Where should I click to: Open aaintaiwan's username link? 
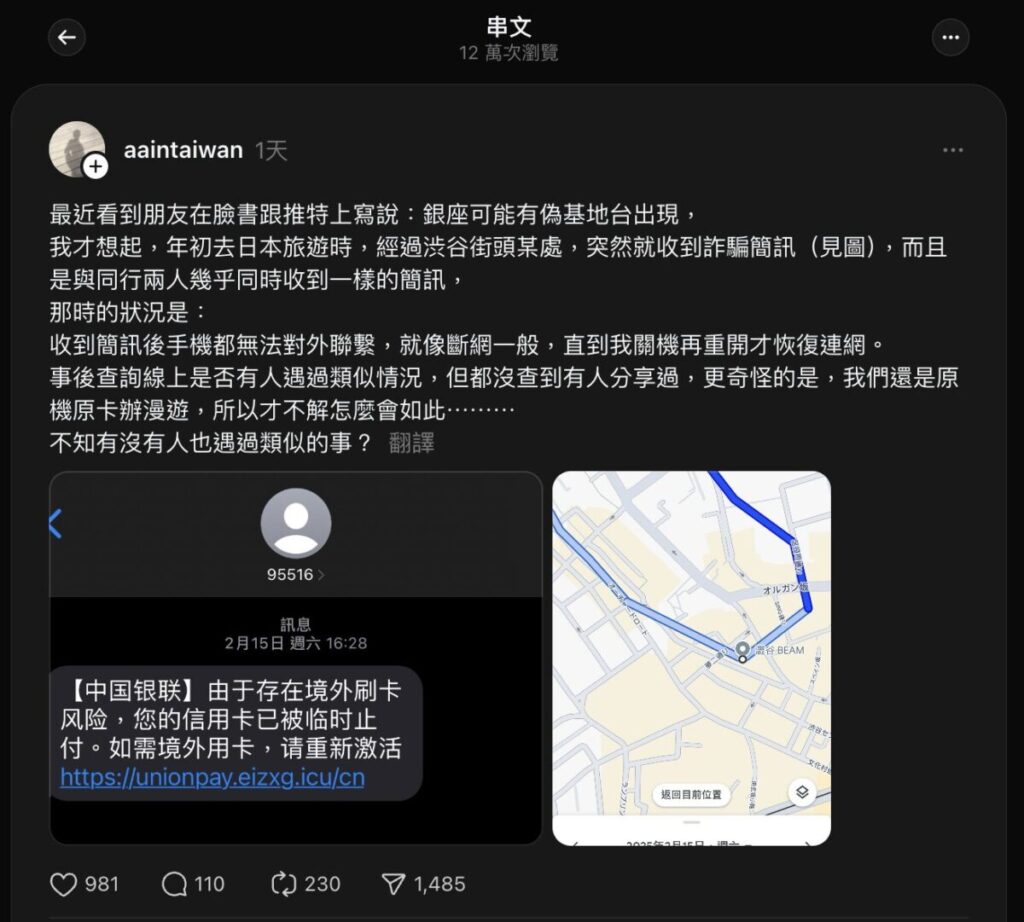pyautogui.click(x=183, y=150)
